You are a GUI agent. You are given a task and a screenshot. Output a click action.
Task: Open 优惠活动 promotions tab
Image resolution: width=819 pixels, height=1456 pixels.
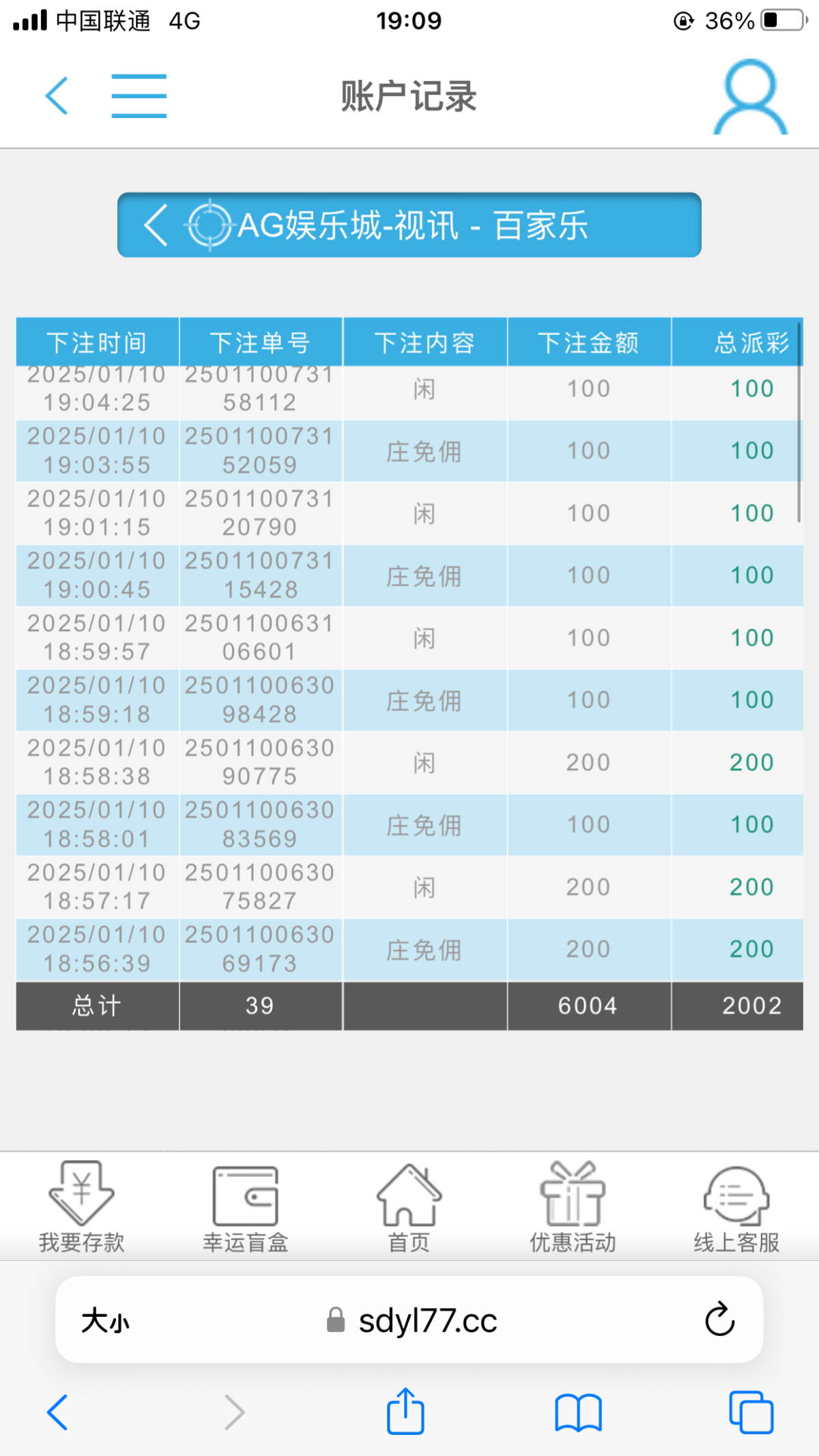[573, 1206]
